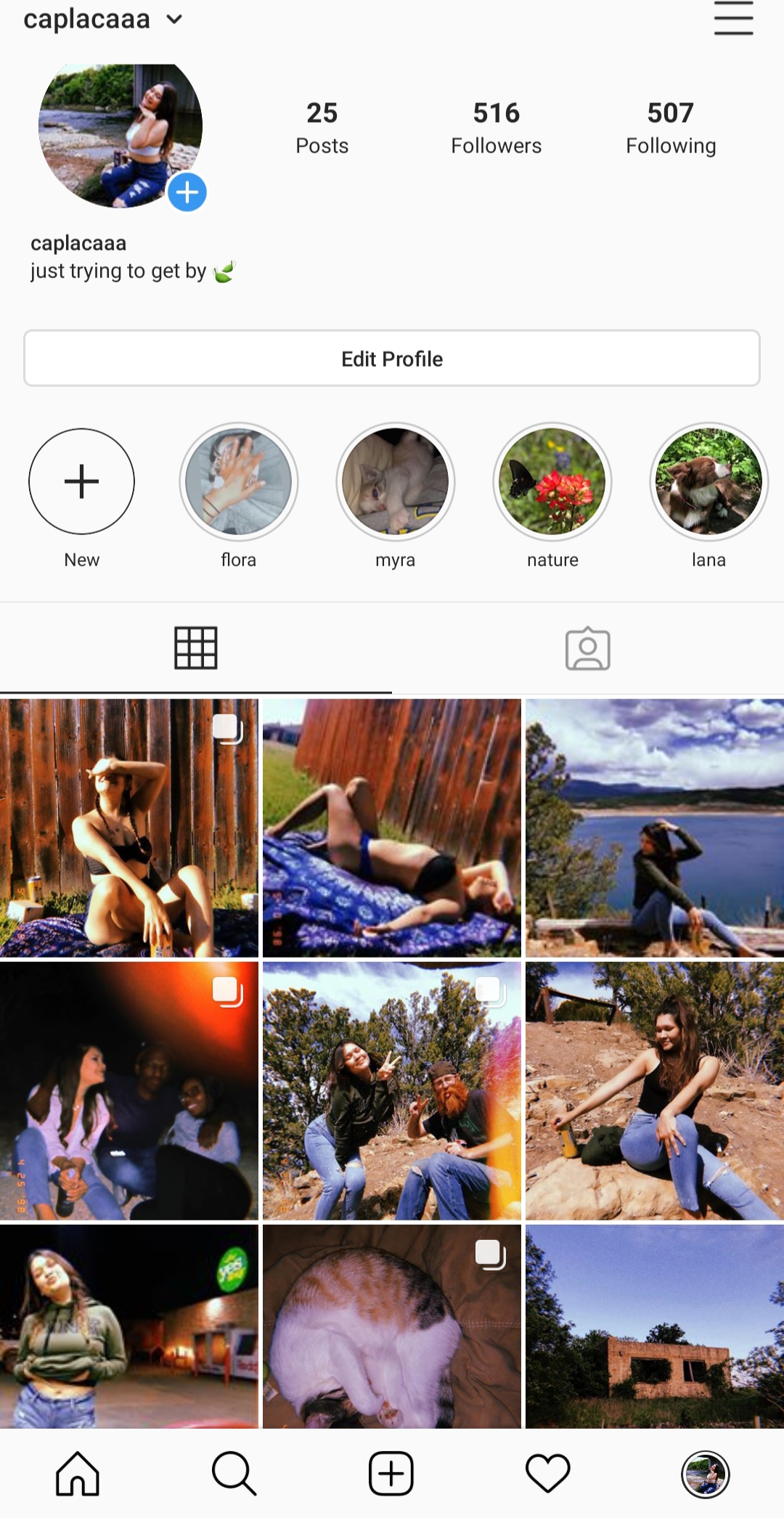Open the lake view post
The height and width of the screenshot is (1518, 784).
coord(655,828)
